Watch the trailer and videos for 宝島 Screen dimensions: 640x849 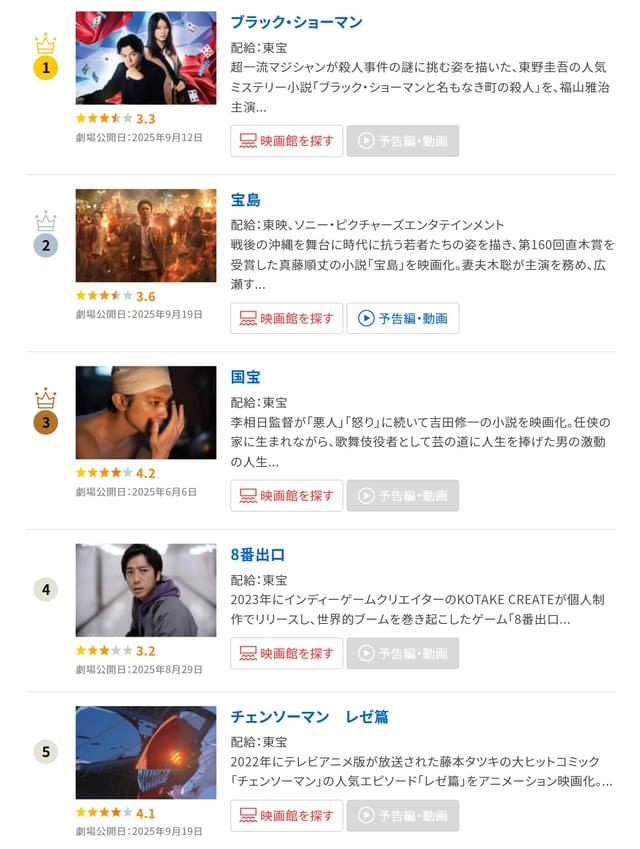click(x=403, y=318)
